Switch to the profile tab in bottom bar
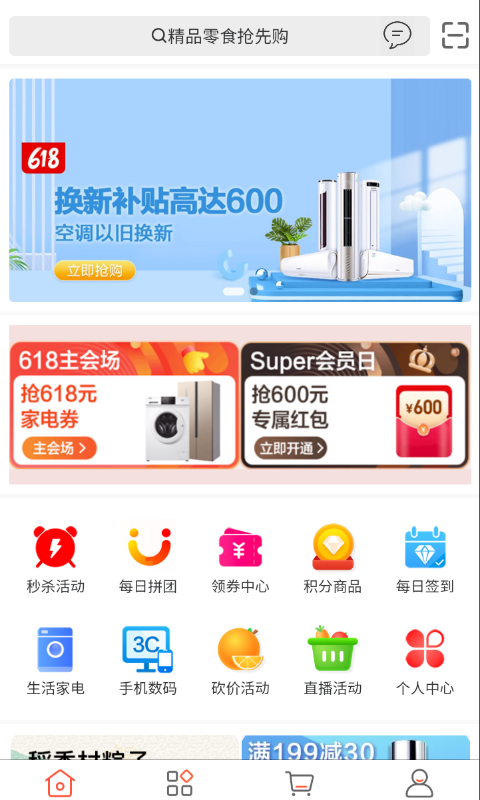The height and width of the screenshot is (800, 480). [x=419, y=783]
